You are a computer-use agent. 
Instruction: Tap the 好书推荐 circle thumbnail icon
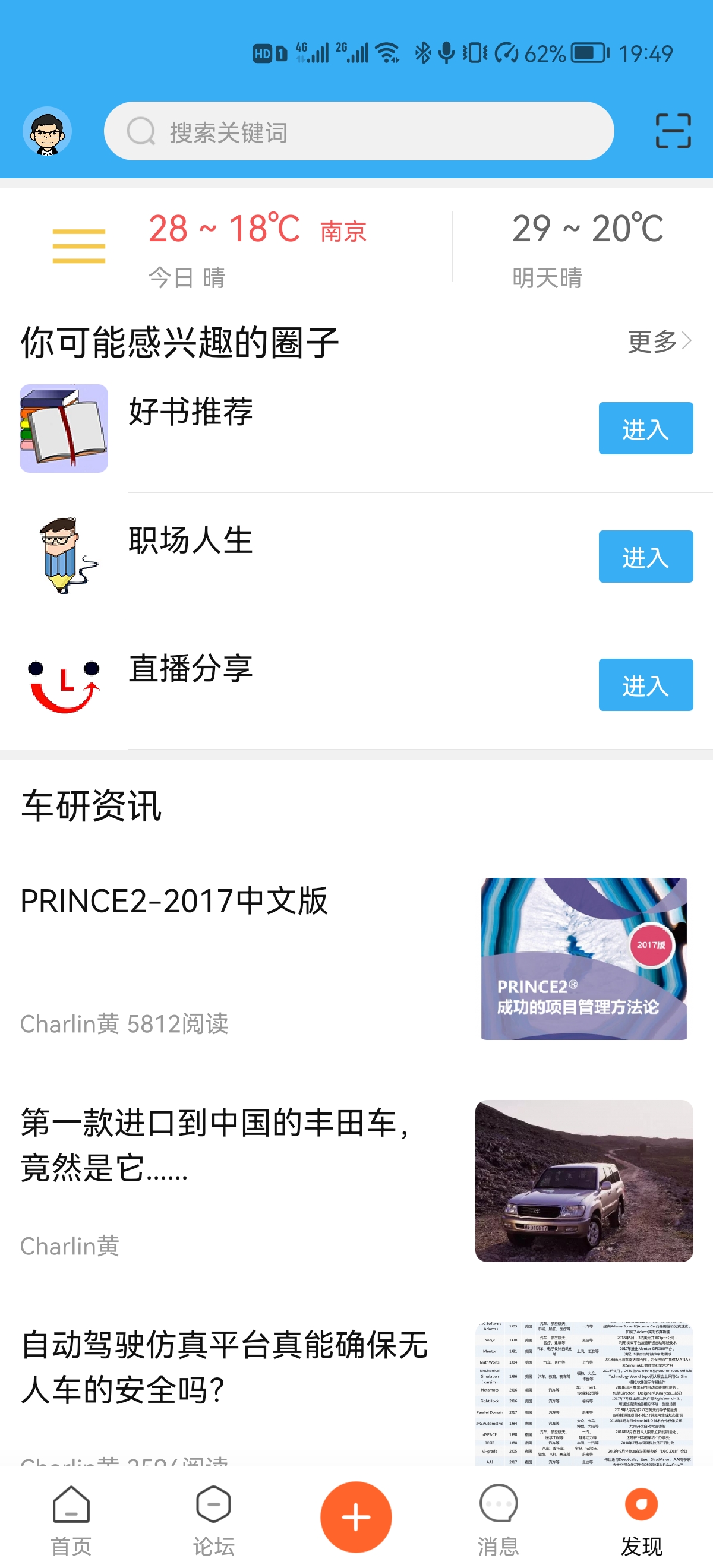[x=64, y=427]
